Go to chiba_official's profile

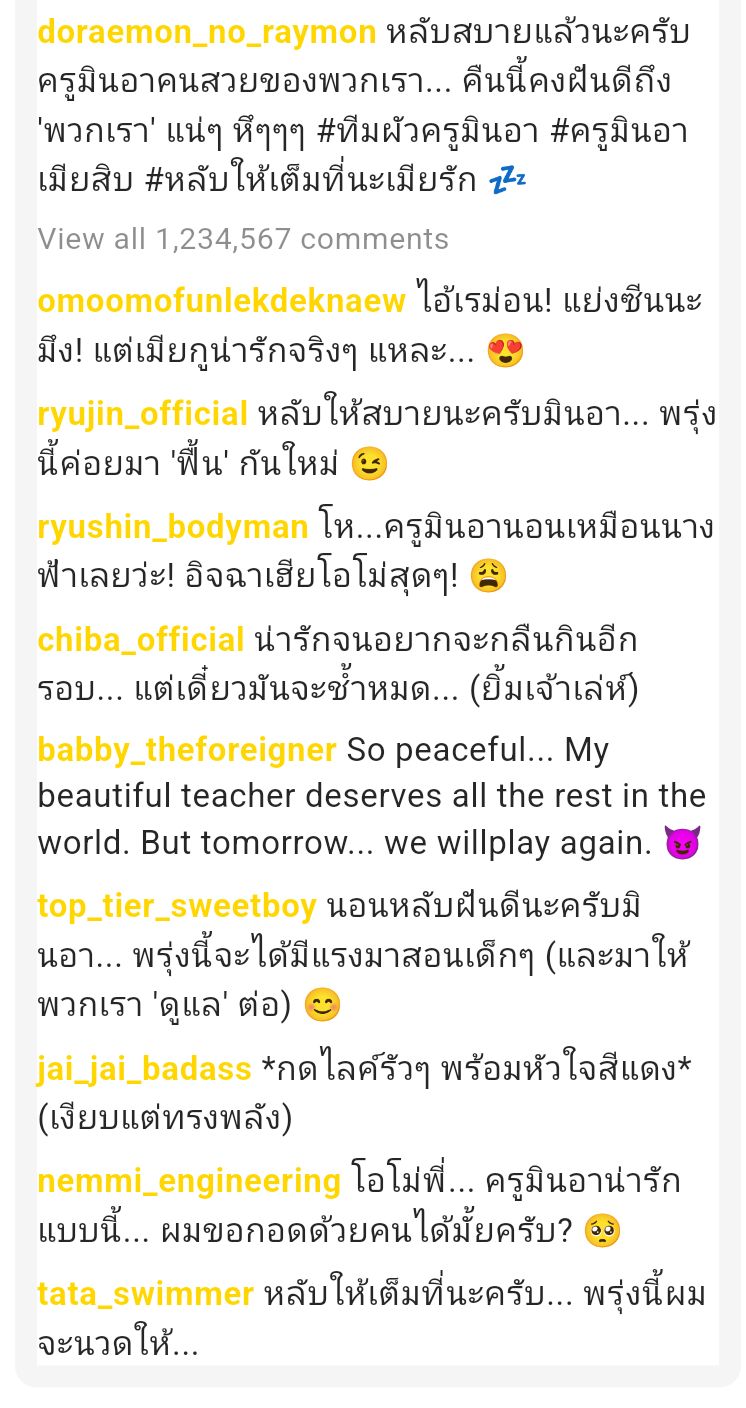pyautogui.click(x=141, y=640)
